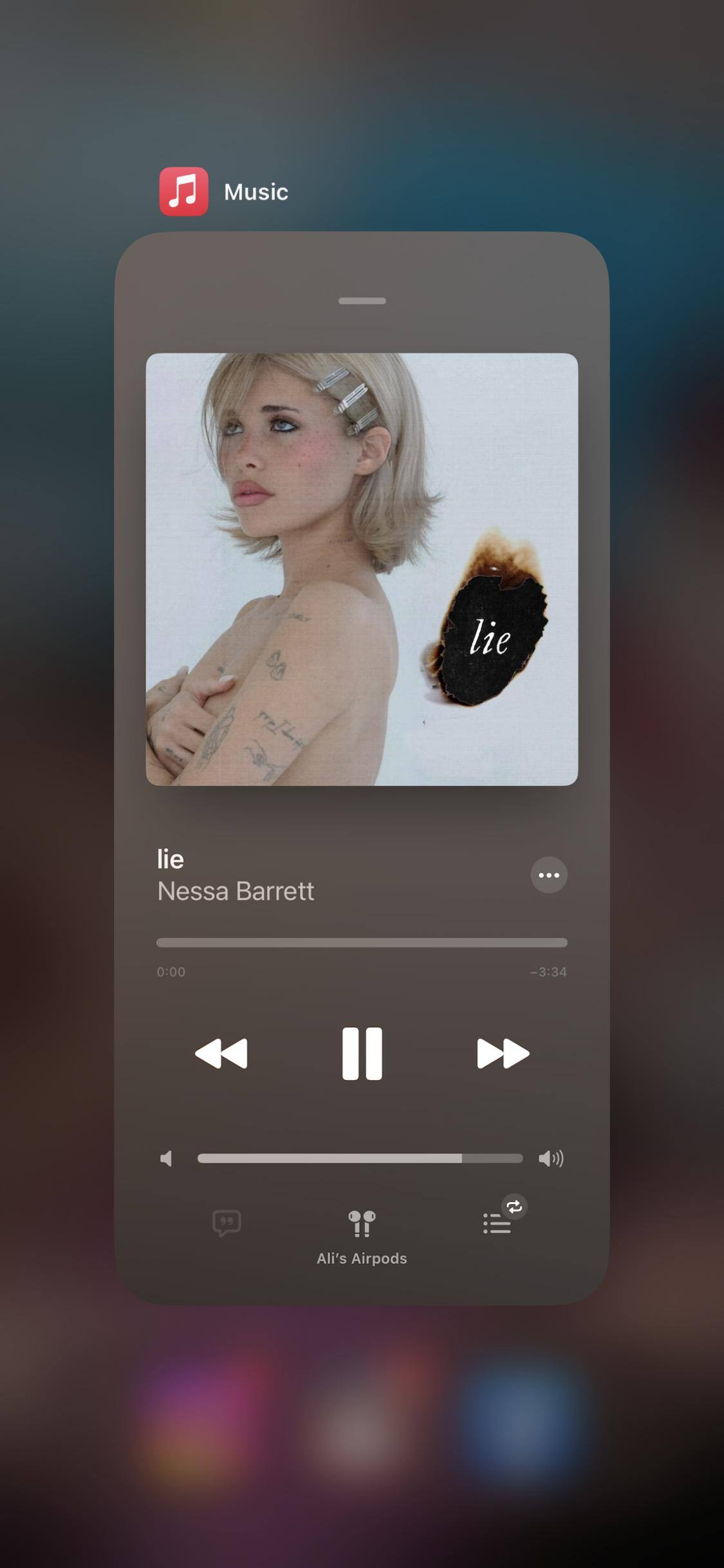Tap the volume slider to set a level
The width and height of the screenshot is (724, 1568).
360,1158
